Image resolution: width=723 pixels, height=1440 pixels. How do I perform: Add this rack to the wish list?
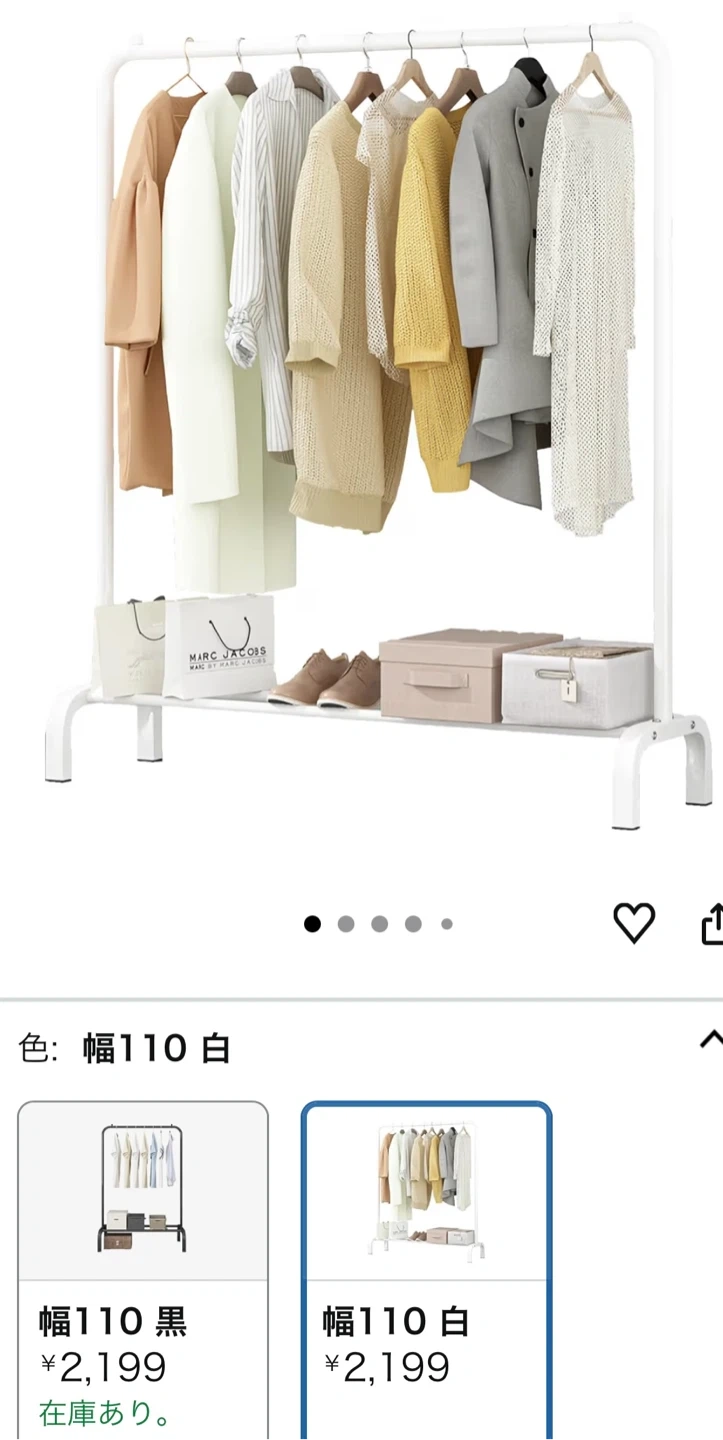click(634, 922)
